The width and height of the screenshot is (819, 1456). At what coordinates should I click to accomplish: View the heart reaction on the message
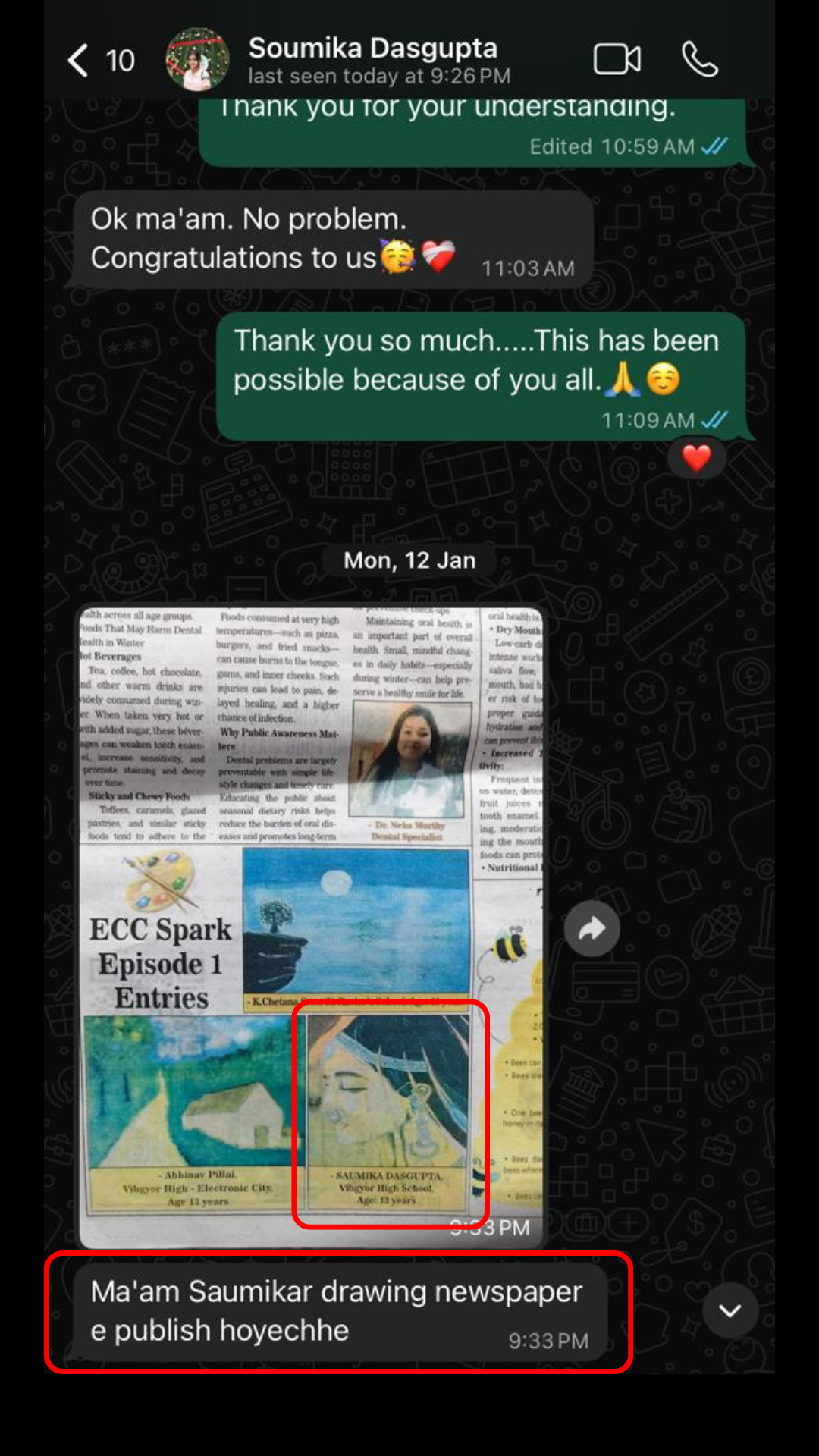pos(696,458)
